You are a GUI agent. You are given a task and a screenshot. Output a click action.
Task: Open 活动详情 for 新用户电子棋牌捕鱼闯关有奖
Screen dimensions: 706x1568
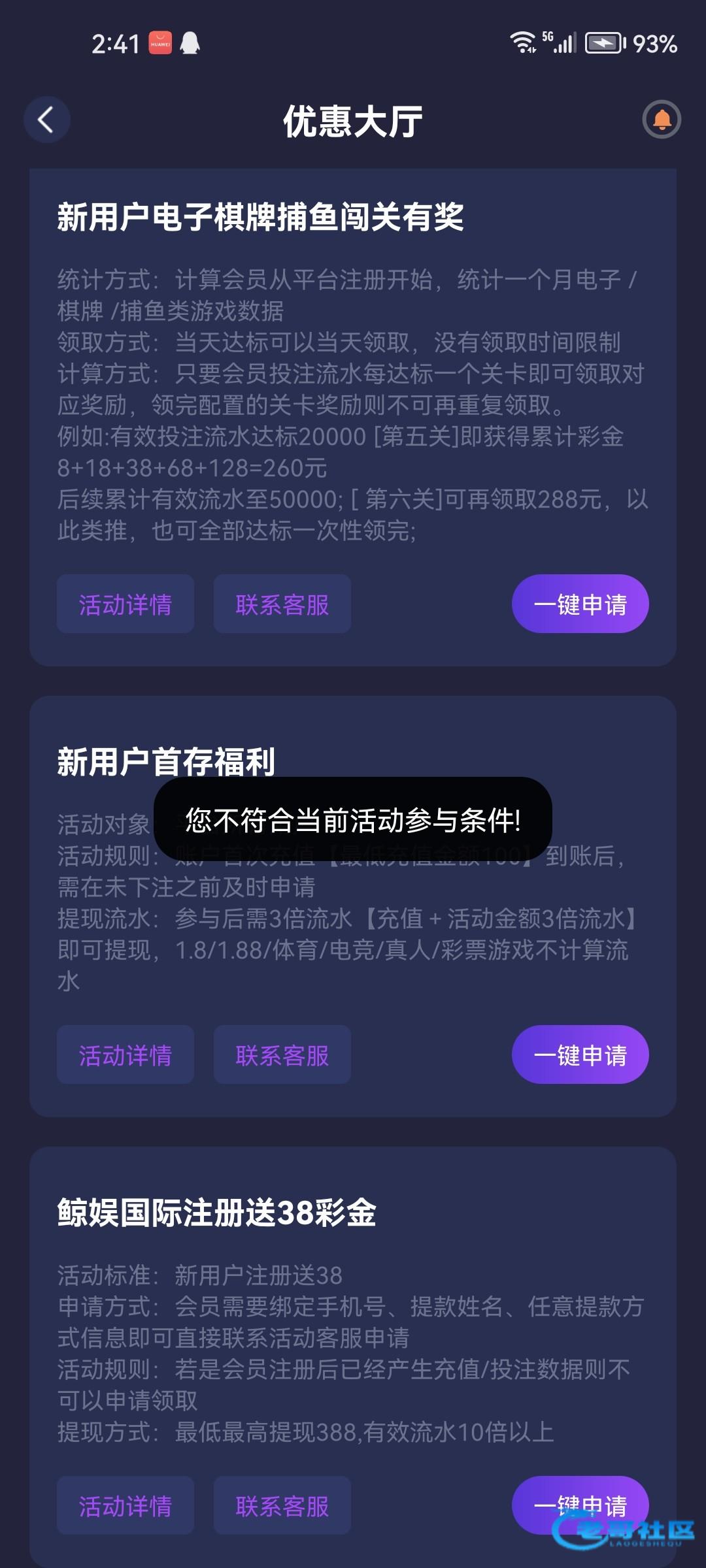[125, 604]
